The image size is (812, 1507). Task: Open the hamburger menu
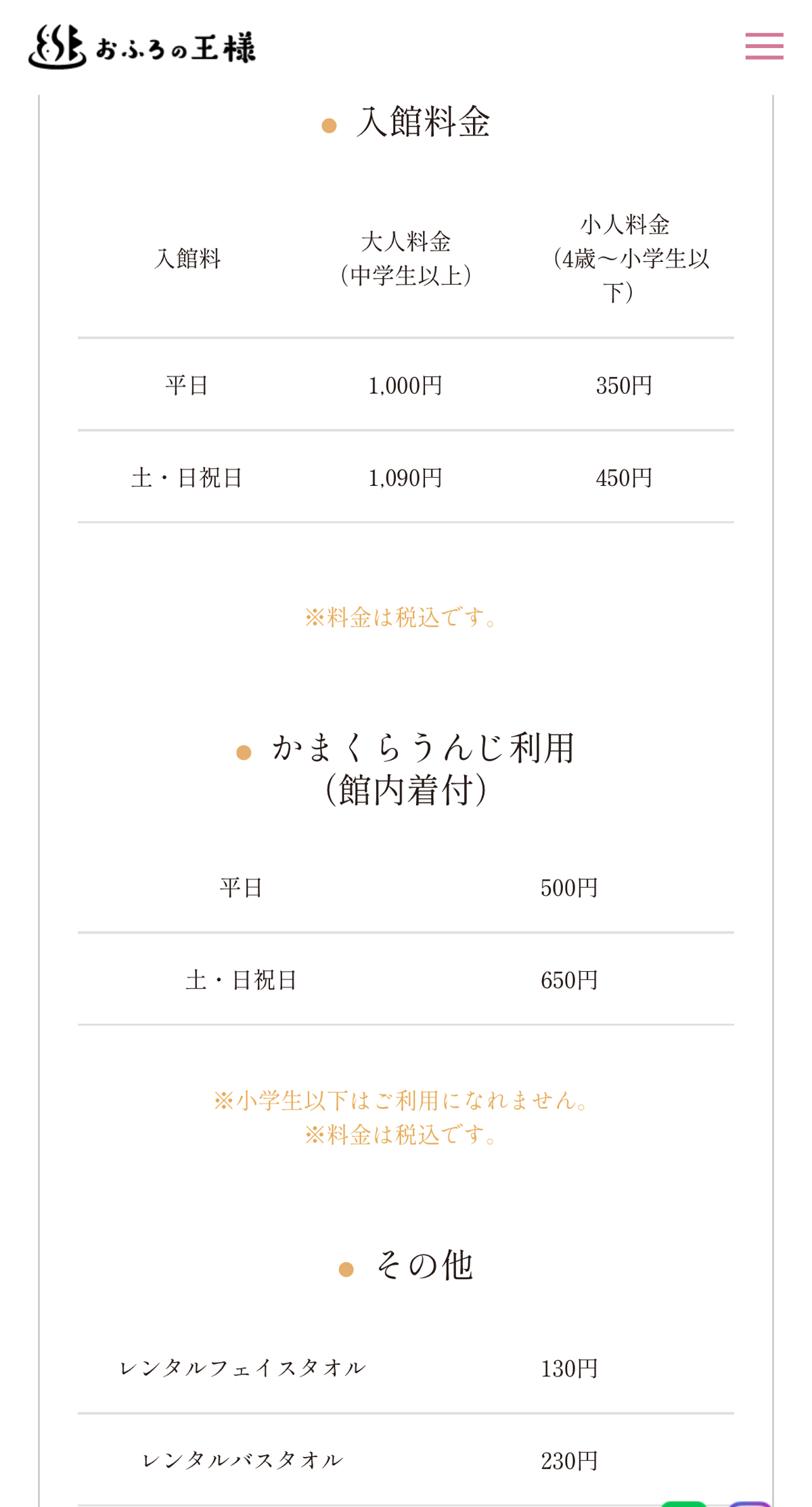click(764, 46)
